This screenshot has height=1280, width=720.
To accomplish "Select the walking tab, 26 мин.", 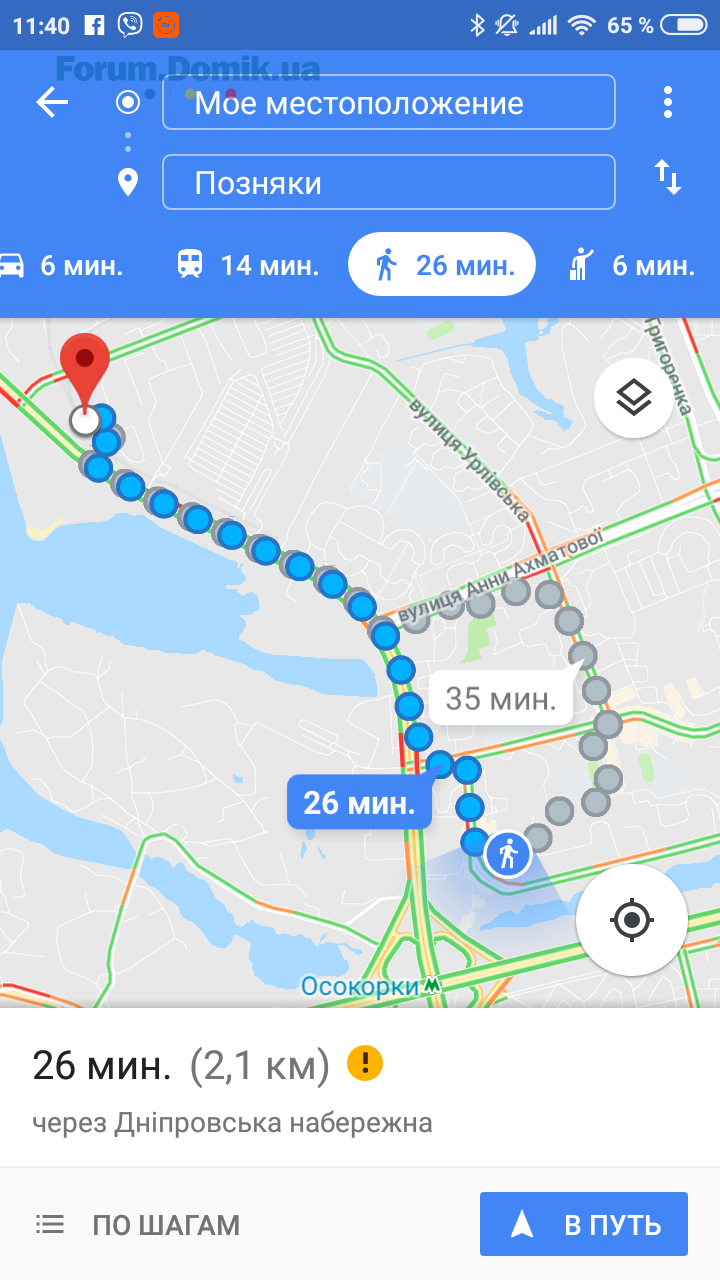I will [x=442, y=265].
